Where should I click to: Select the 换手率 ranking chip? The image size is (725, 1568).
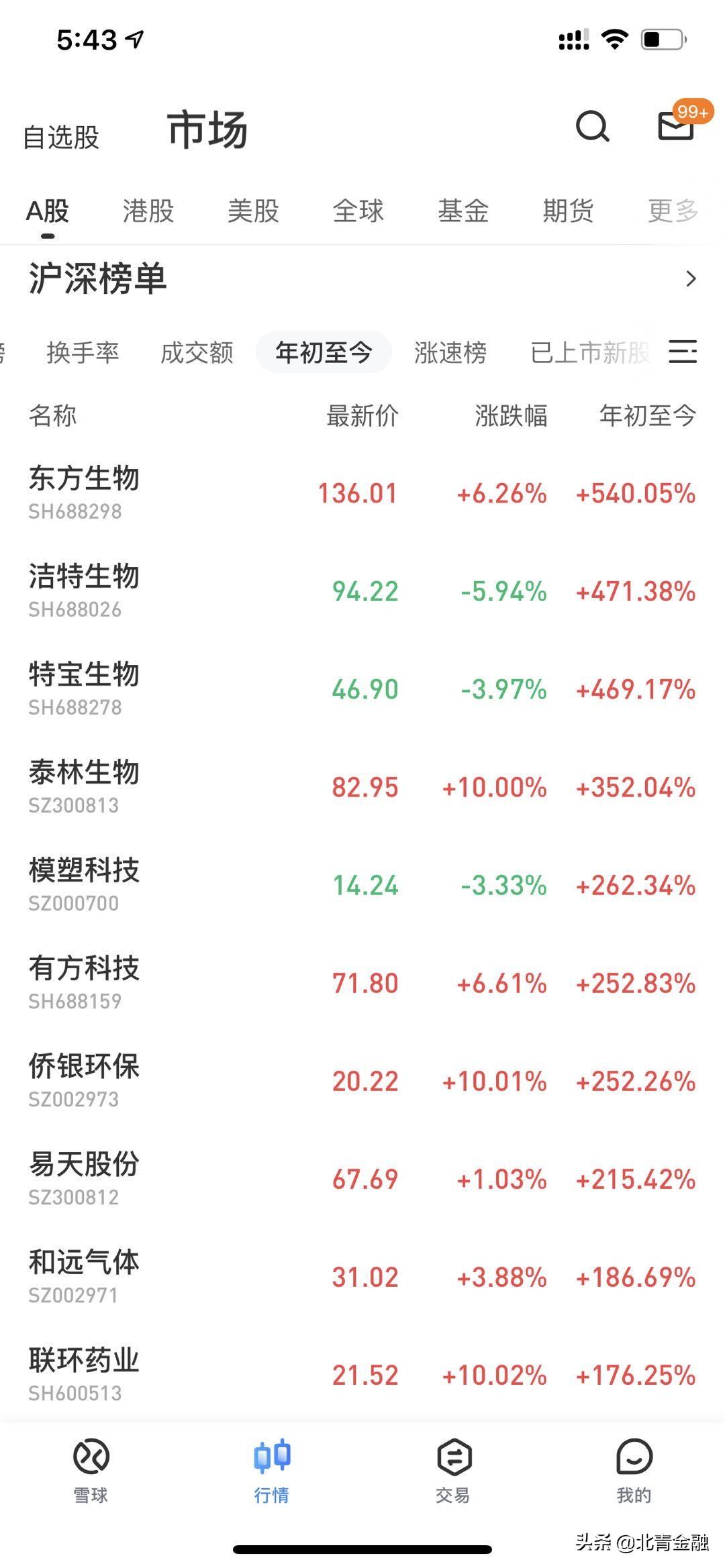[83, 352]
